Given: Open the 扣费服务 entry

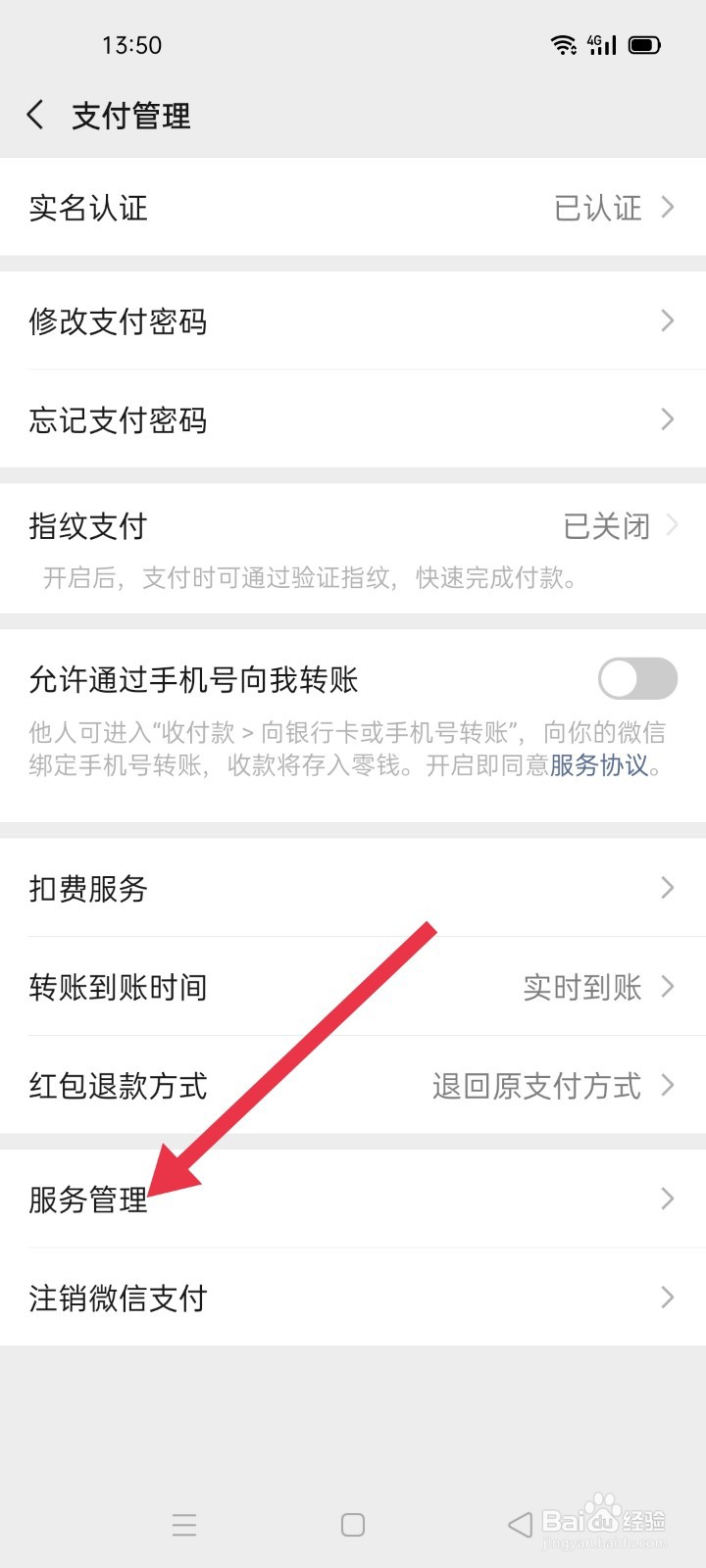Looking at the screenshot, I should coord(353,889).
